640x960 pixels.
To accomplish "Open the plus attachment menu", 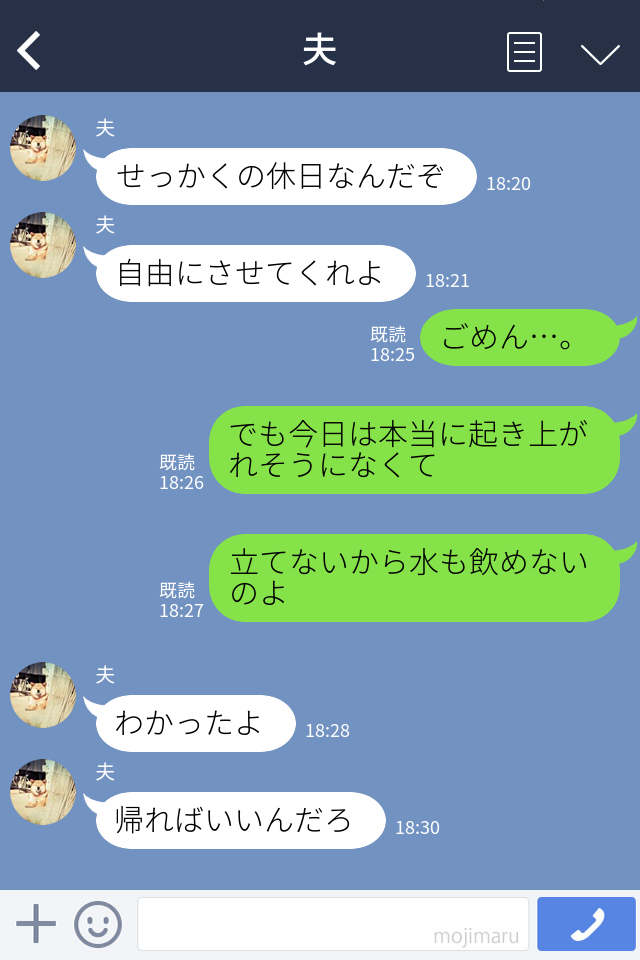I will (x=36, y=924).
